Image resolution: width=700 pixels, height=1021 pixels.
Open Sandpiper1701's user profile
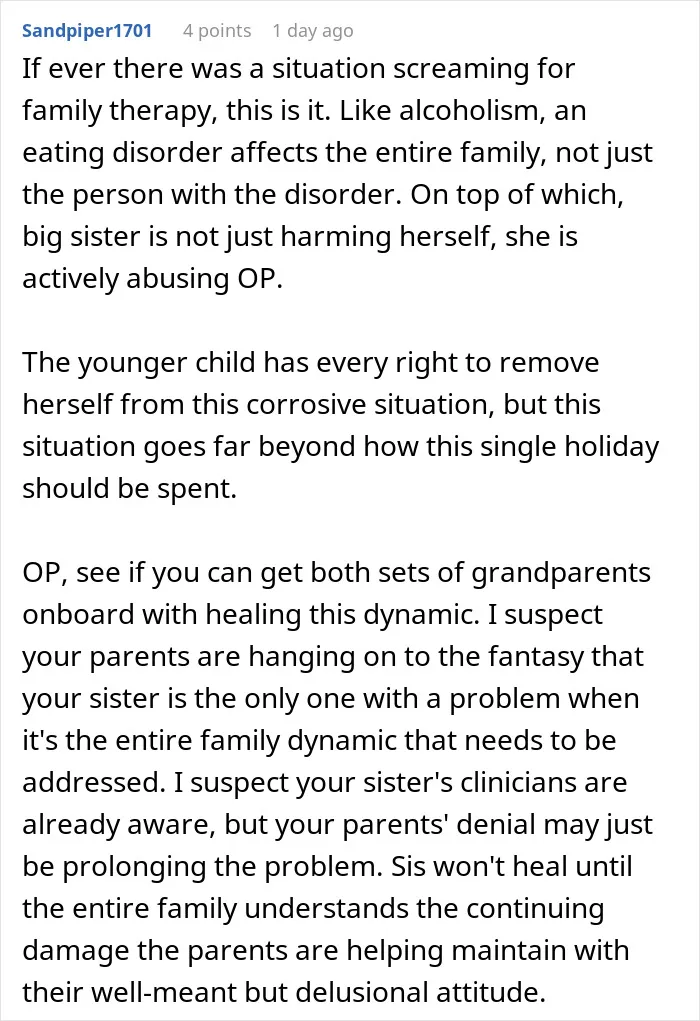pyautogui.click(x=87, y=31)
